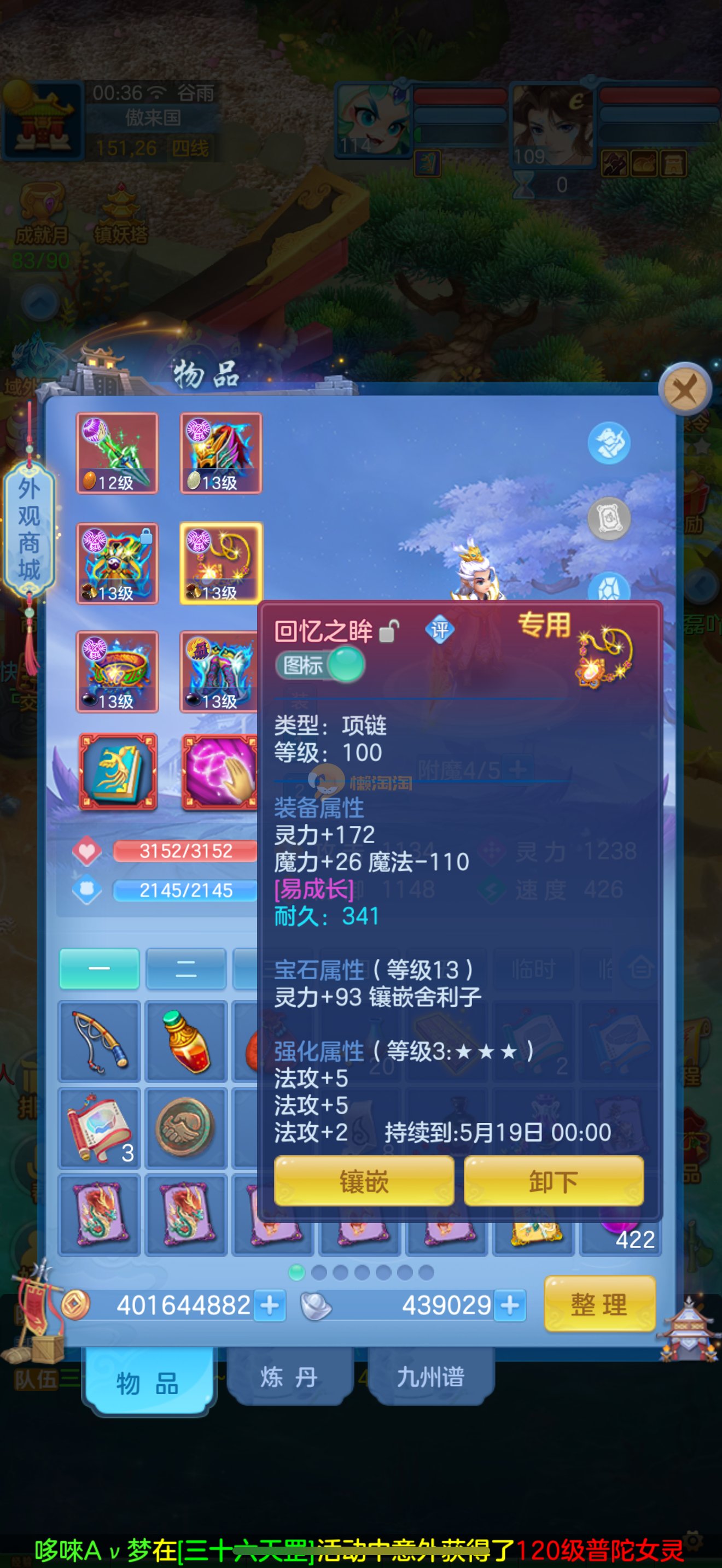Tap the 镶嵌 button
The height and width of the screenshot is (1568, 722).
[363, 1181]
